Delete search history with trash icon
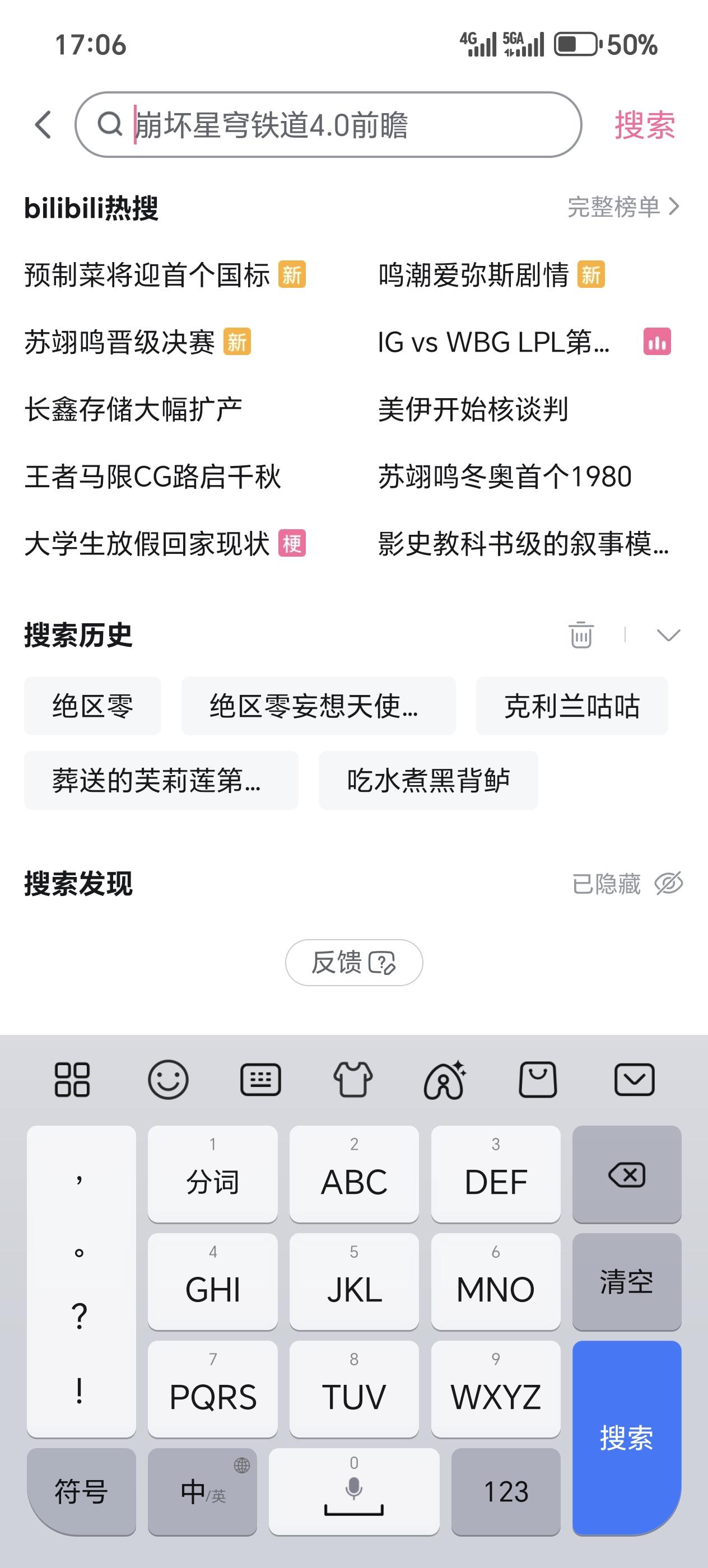 click(581, 635)
